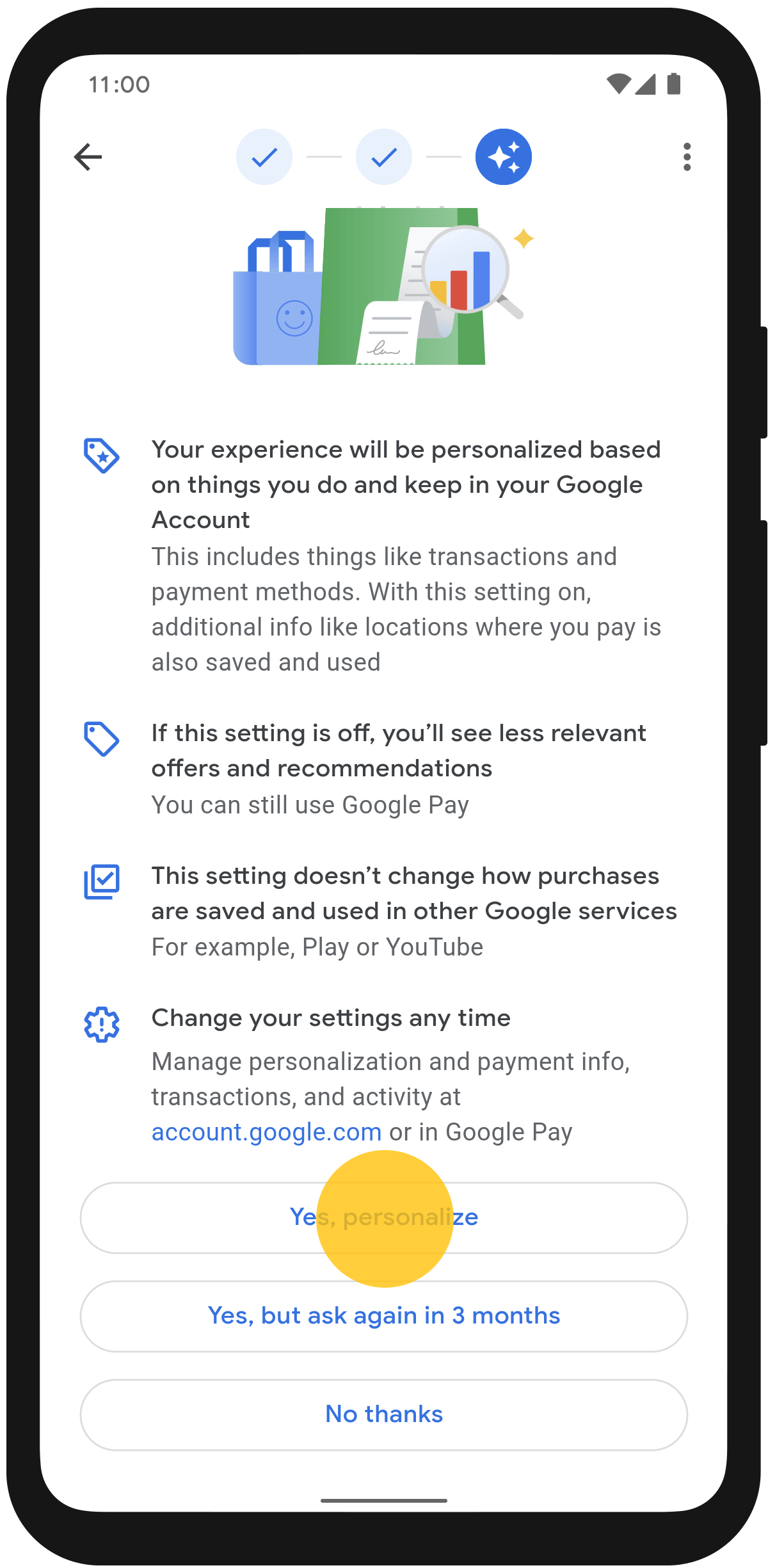Viewport: 768px width, 1568px height.
Task: Open the account.google.com link
Action: pos(266,1132)
